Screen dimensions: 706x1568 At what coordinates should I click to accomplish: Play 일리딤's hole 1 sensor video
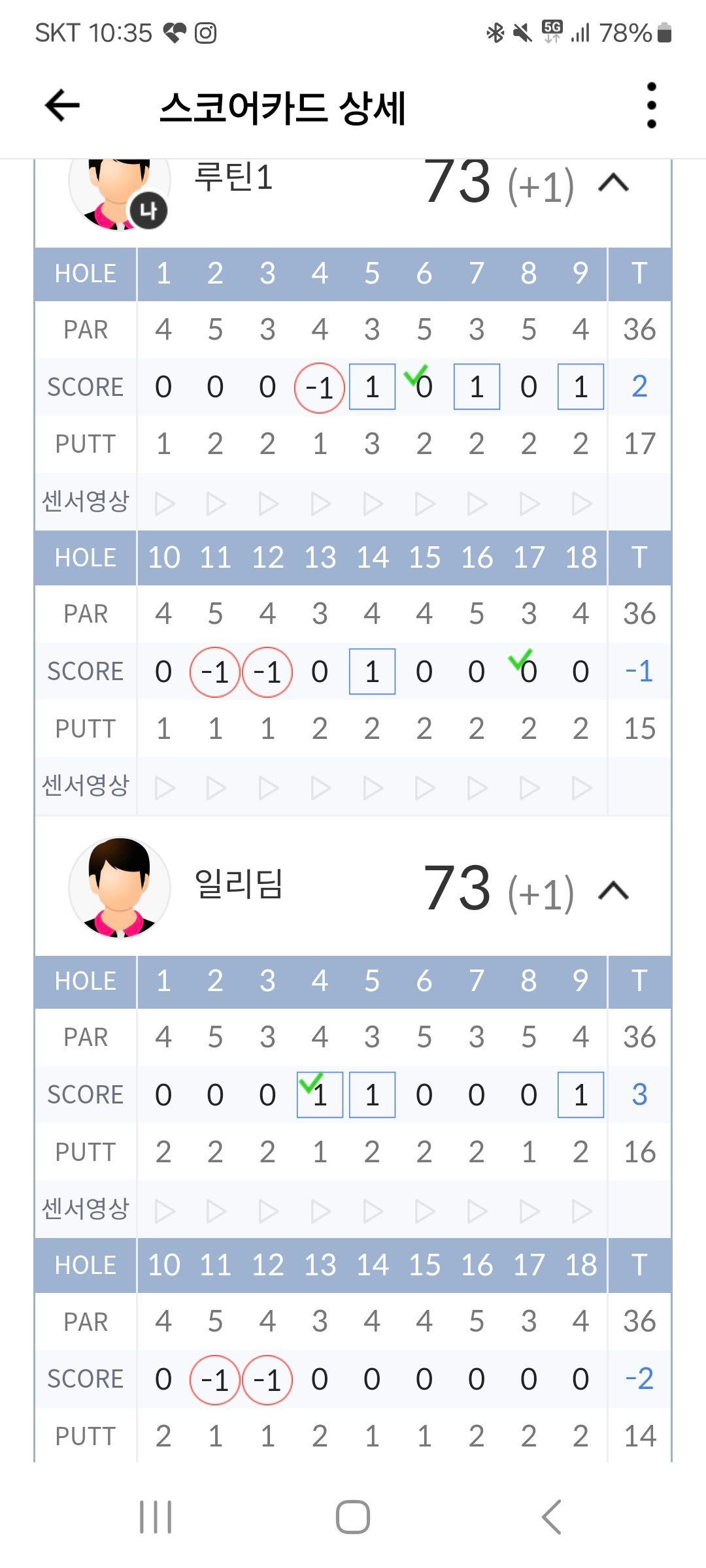[164, 1211]
